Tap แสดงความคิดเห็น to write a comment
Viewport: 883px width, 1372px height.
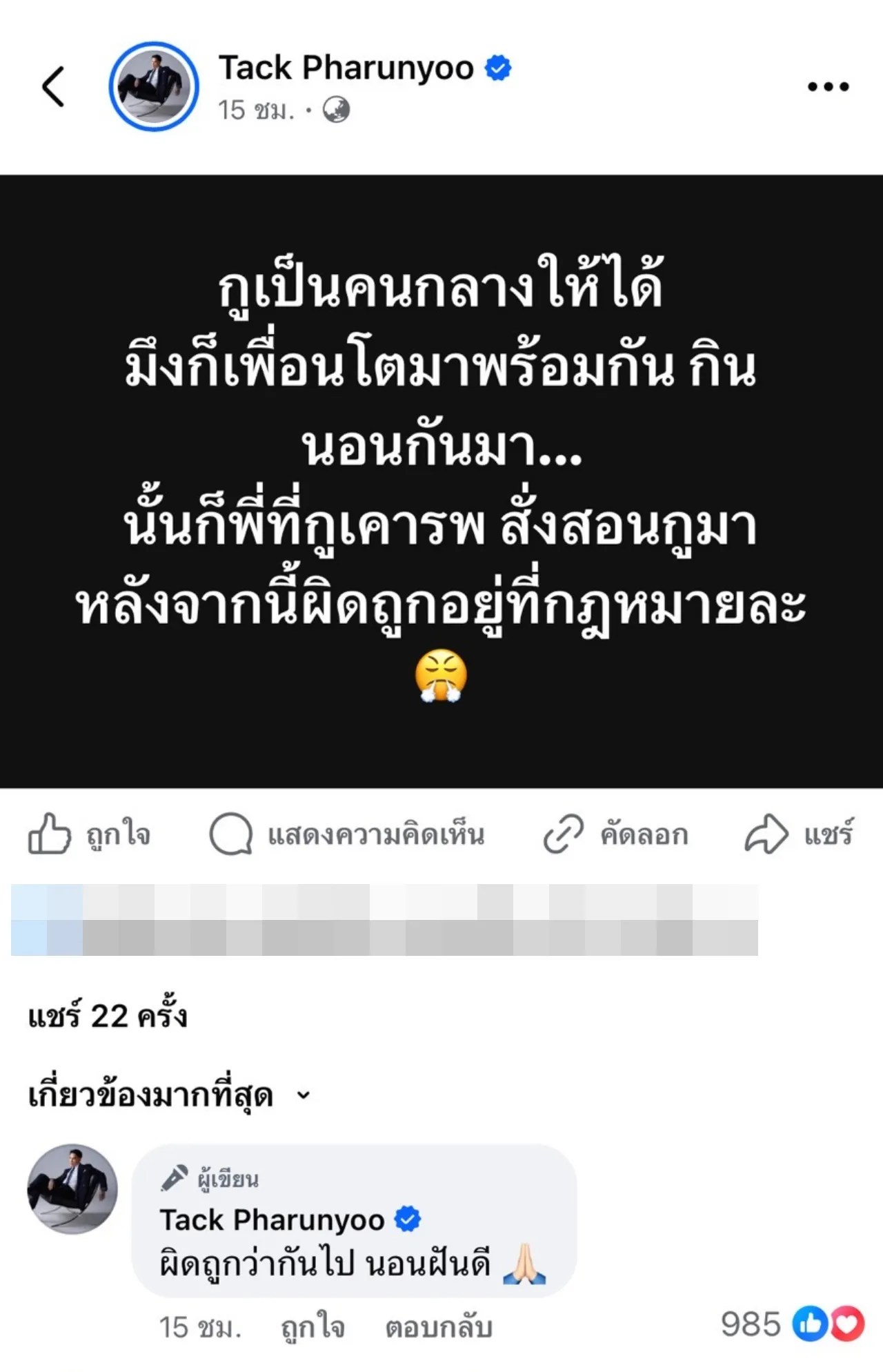pyautogui.click(x=347, y=834)
